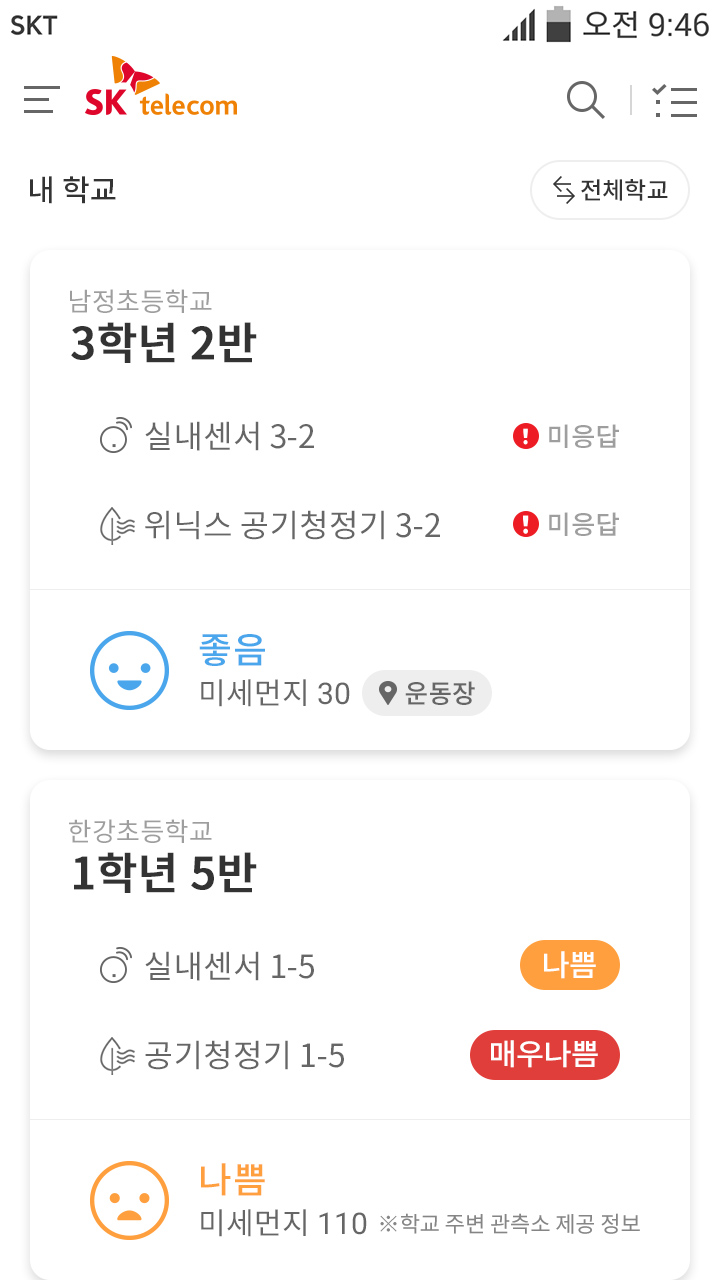Open the 위닉스 공기청정기 3-2 row
This screenshot has height=1280, width=720.
point(360,524)
